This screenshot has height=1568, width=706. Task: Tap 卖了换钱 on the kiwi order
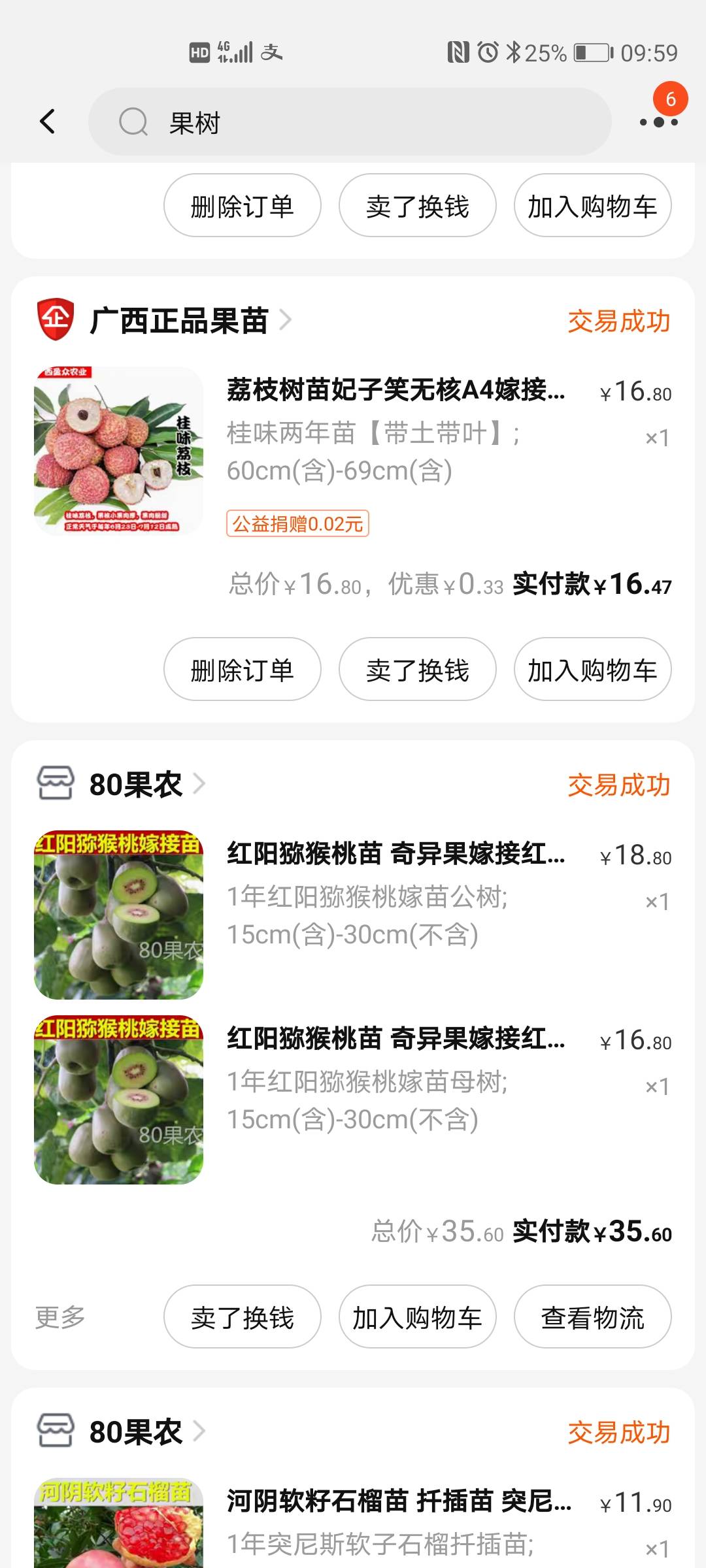[x=242, y=1317]
